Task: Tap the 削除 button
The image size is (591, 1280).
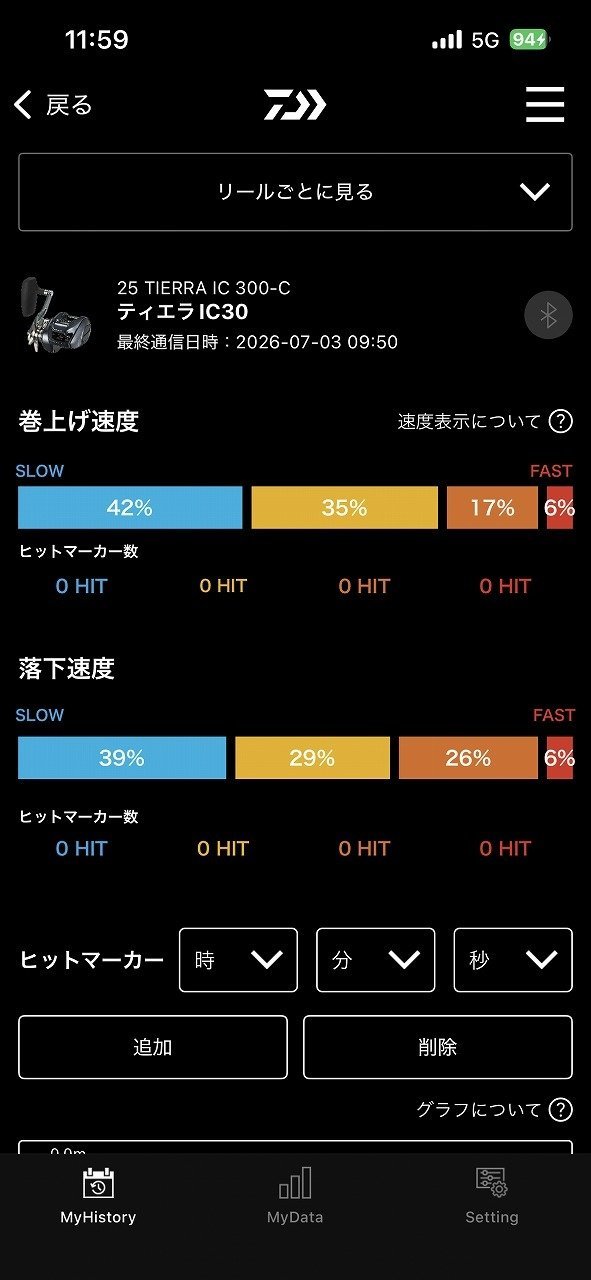Action: coord(438,1047)
